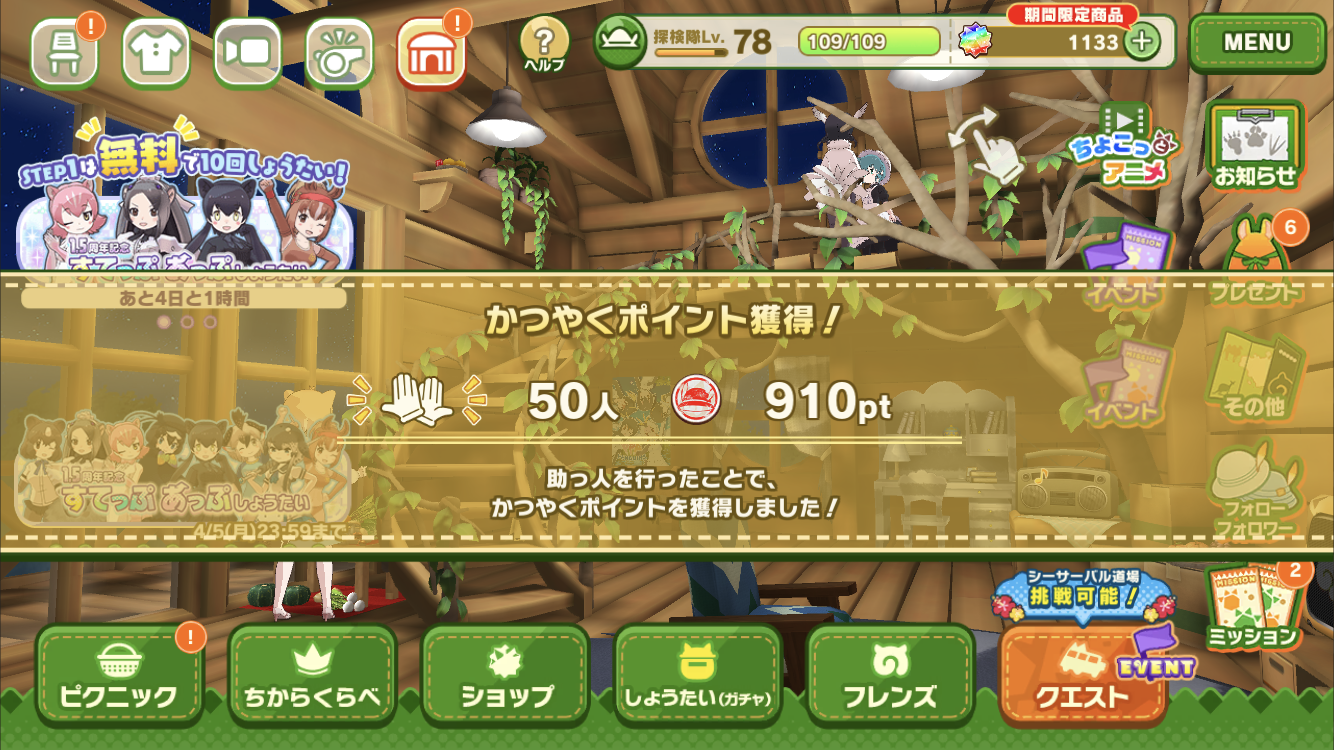Dismiss the かつやくポイント獲得 popup
1334x750 pixels.
click(666, 410)
